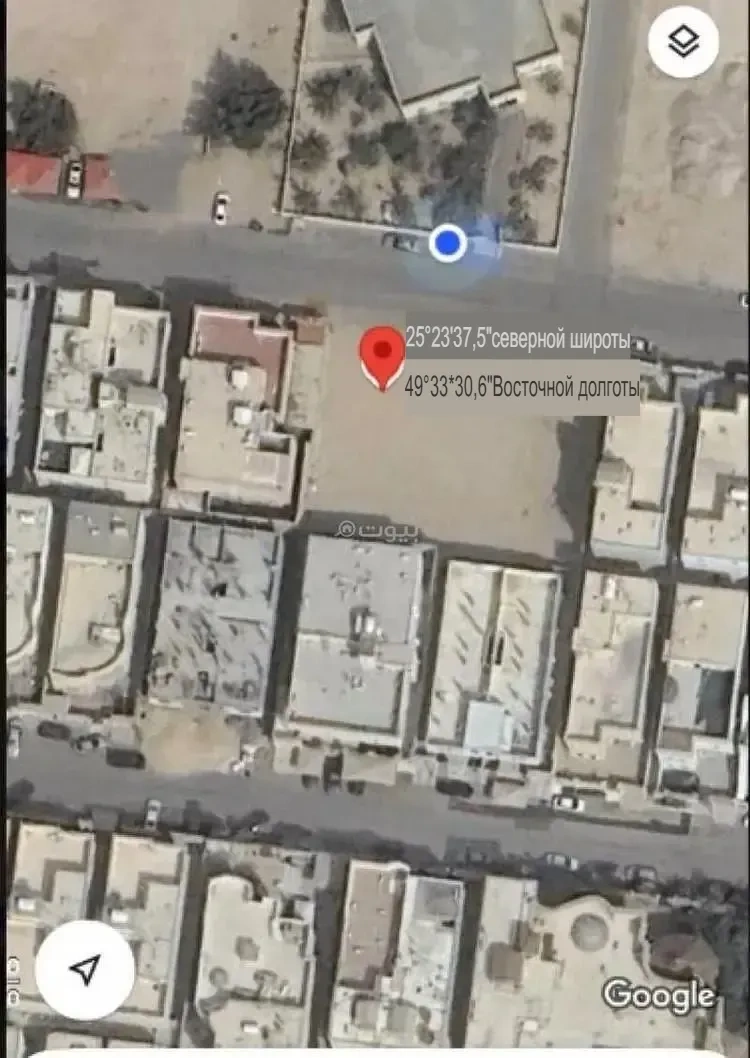The height and width of the screenshot is (1058, 750).
Task: Tap the blue current location dot
Action: 448,242
